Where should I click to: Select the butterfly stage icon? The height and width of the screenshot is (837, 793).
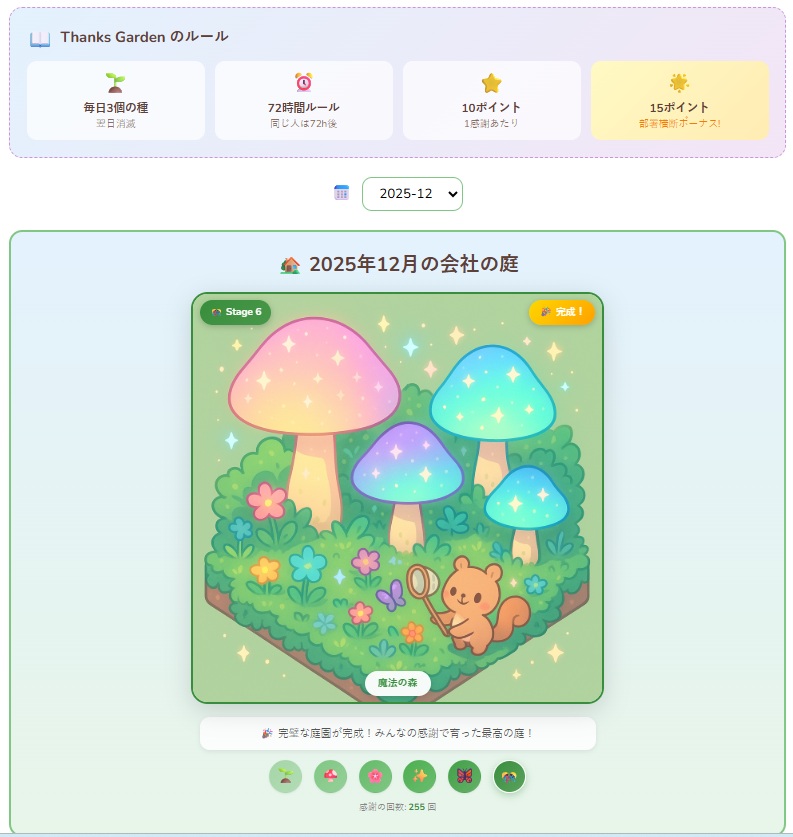coord(464,776)
